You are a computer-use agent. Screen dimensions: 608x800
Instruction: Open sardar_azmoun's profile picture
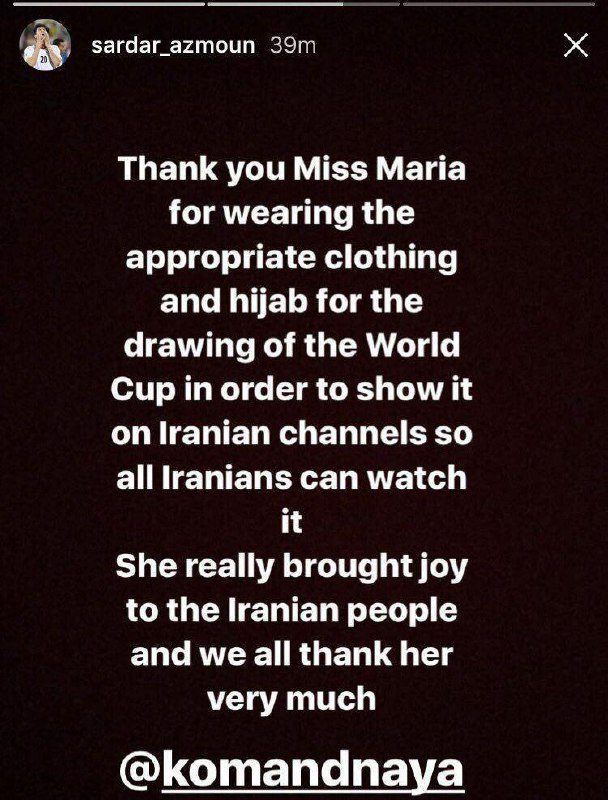[x=45, y=46]
